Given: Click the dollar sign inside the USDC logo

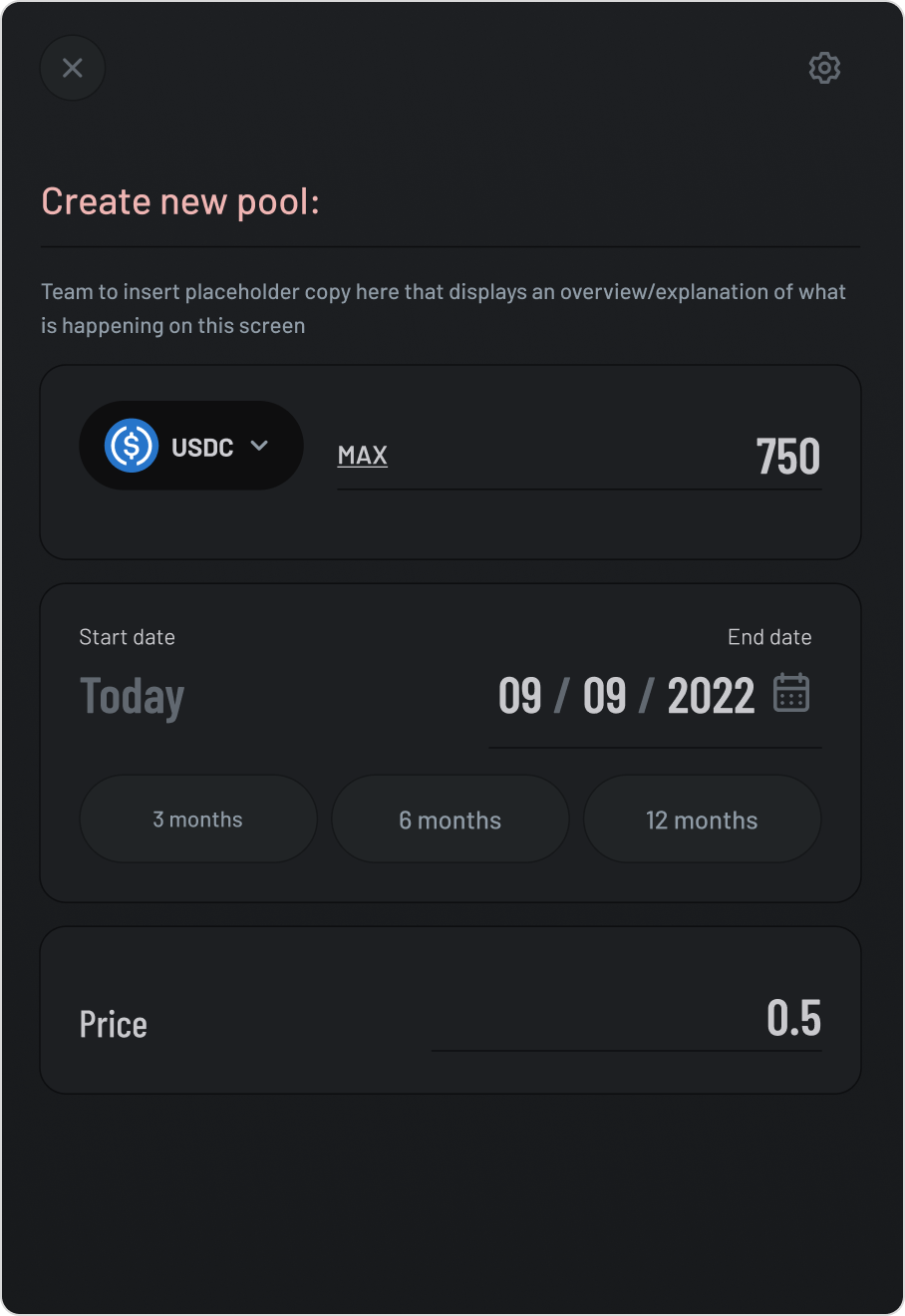Looking at the screenshot, I should coord(131,446).
